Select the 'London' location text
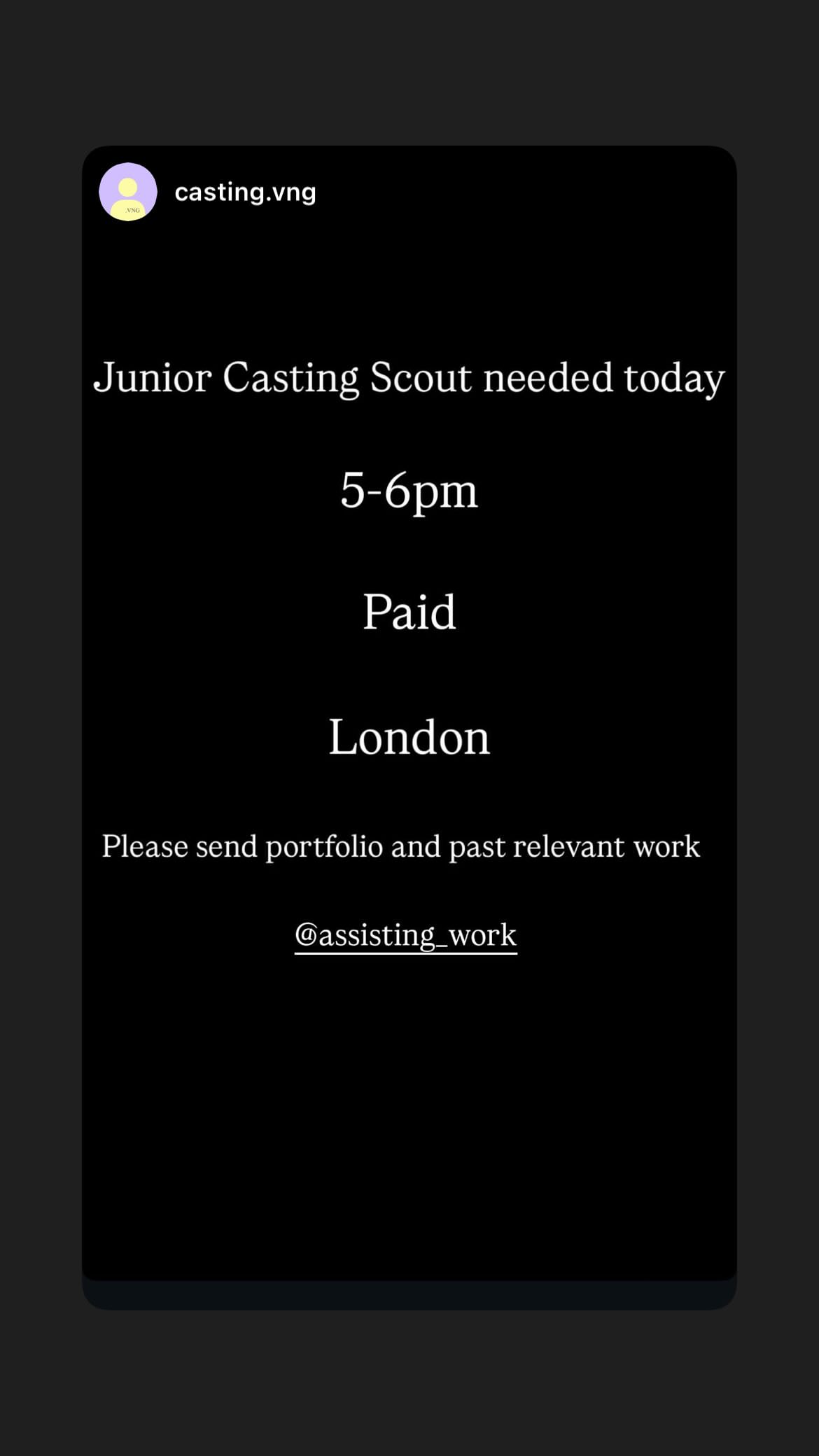Image resolution: width=819 pixels, height=1456 pixels. (x=409, y=736)
